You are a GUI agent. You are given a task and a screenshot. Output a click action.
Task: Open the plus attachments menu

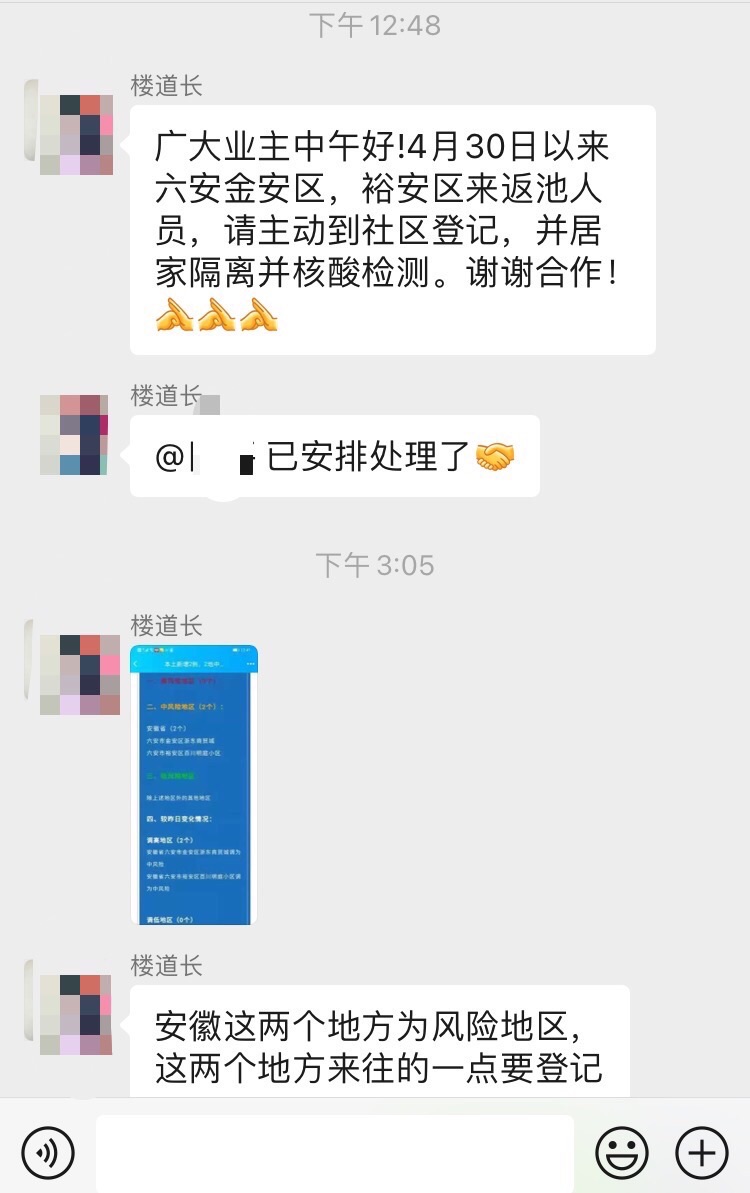[701, 1153]
